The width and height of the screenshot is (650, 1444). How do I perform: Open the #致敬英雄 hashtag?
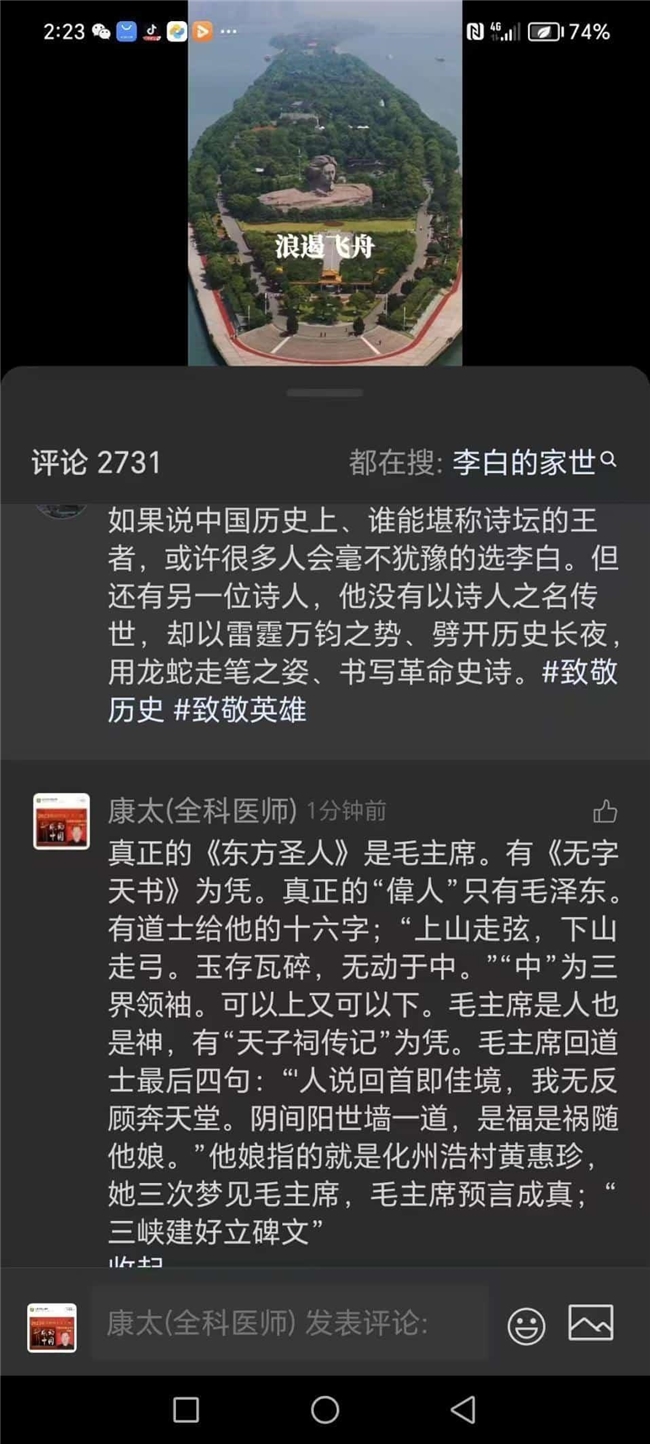[240, 710]
